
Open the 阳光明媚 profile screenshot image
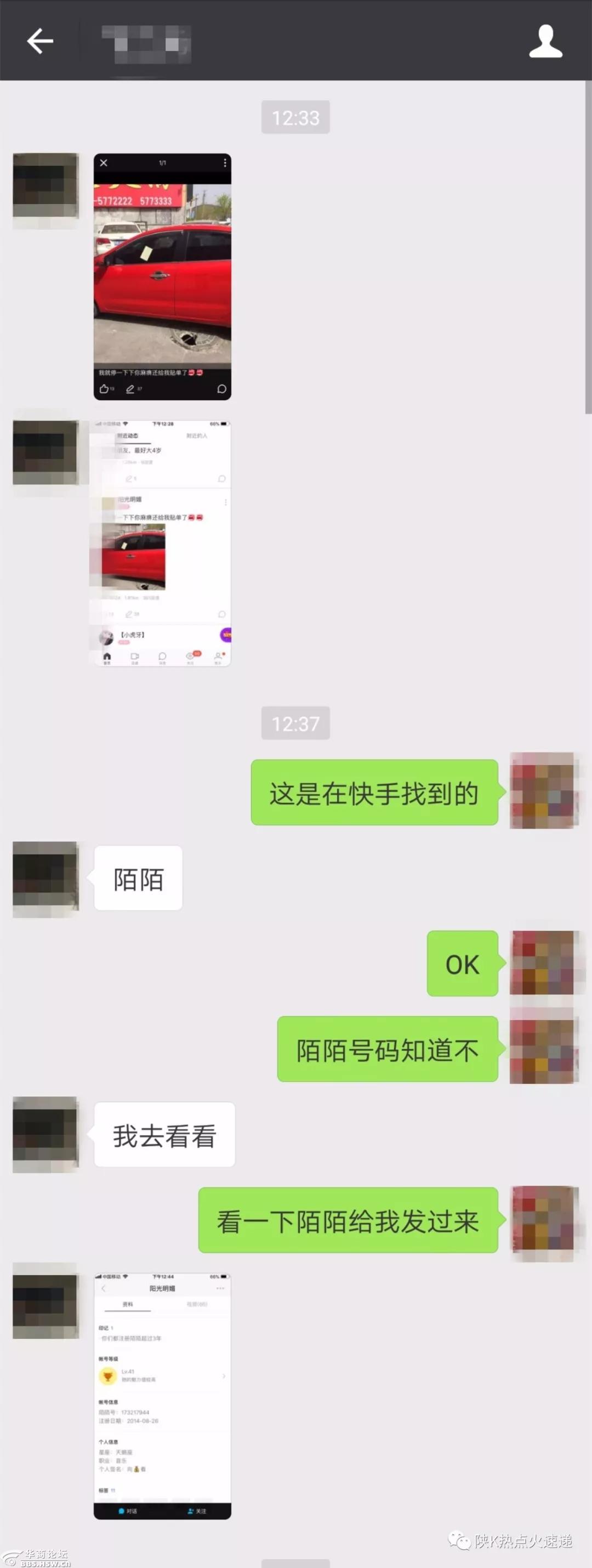coord(162,1395)
